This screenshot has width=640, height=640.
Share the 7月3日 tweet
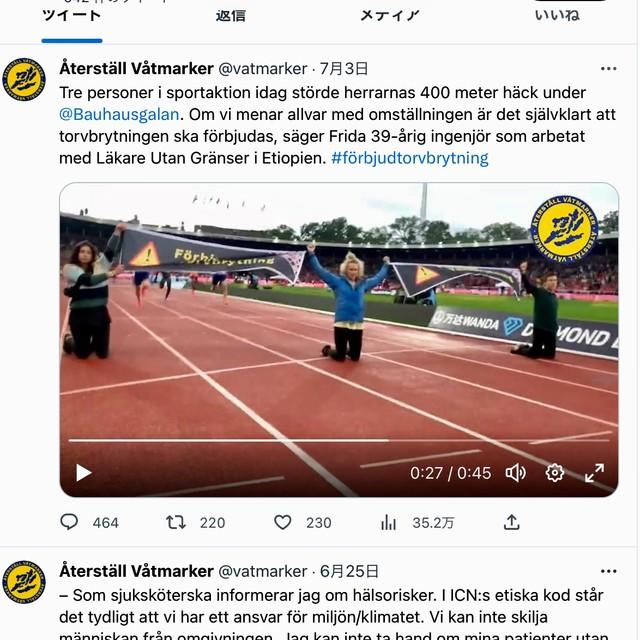pyautogui.click(x=511, y=522)
